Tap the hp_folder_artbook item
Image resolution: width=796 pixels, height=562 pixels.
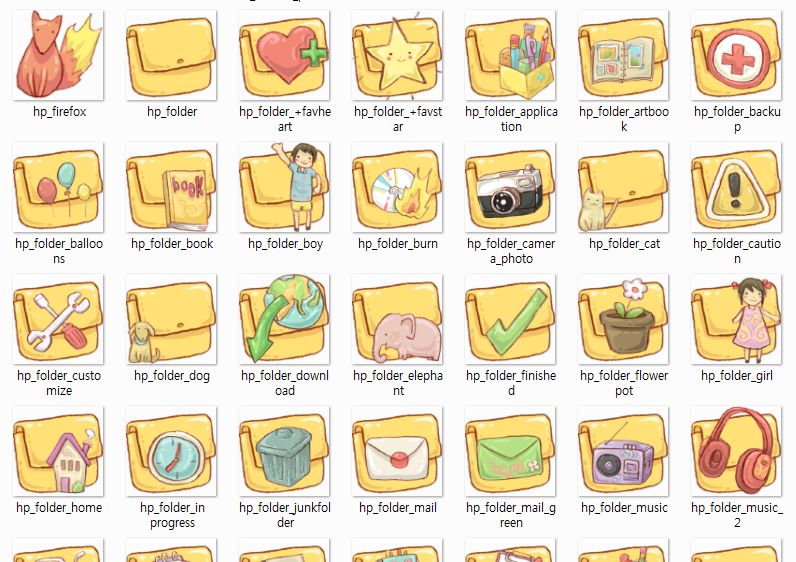click(624, 56)
